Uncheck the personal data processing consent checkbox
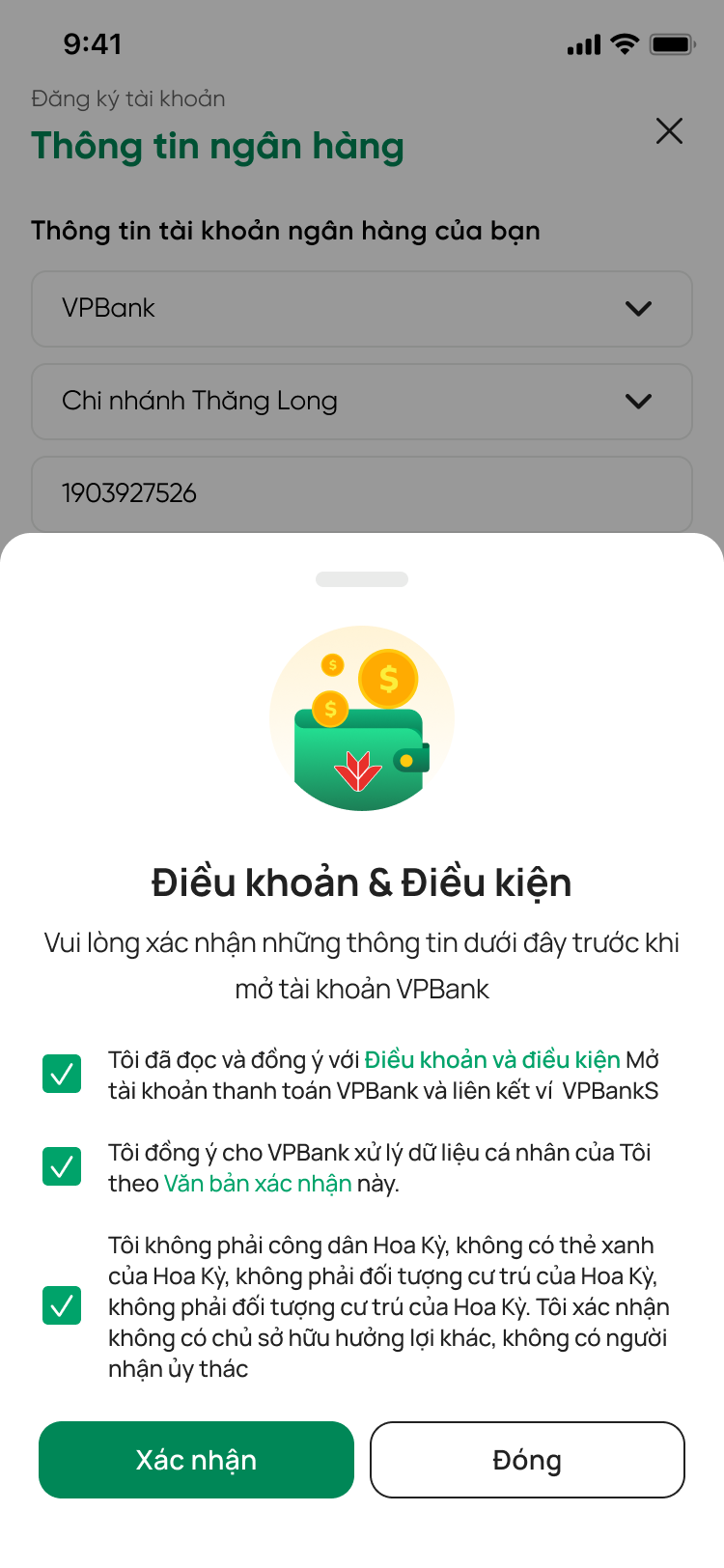The width and height of the screenshot is (724, 1568). pos(62,1166)
